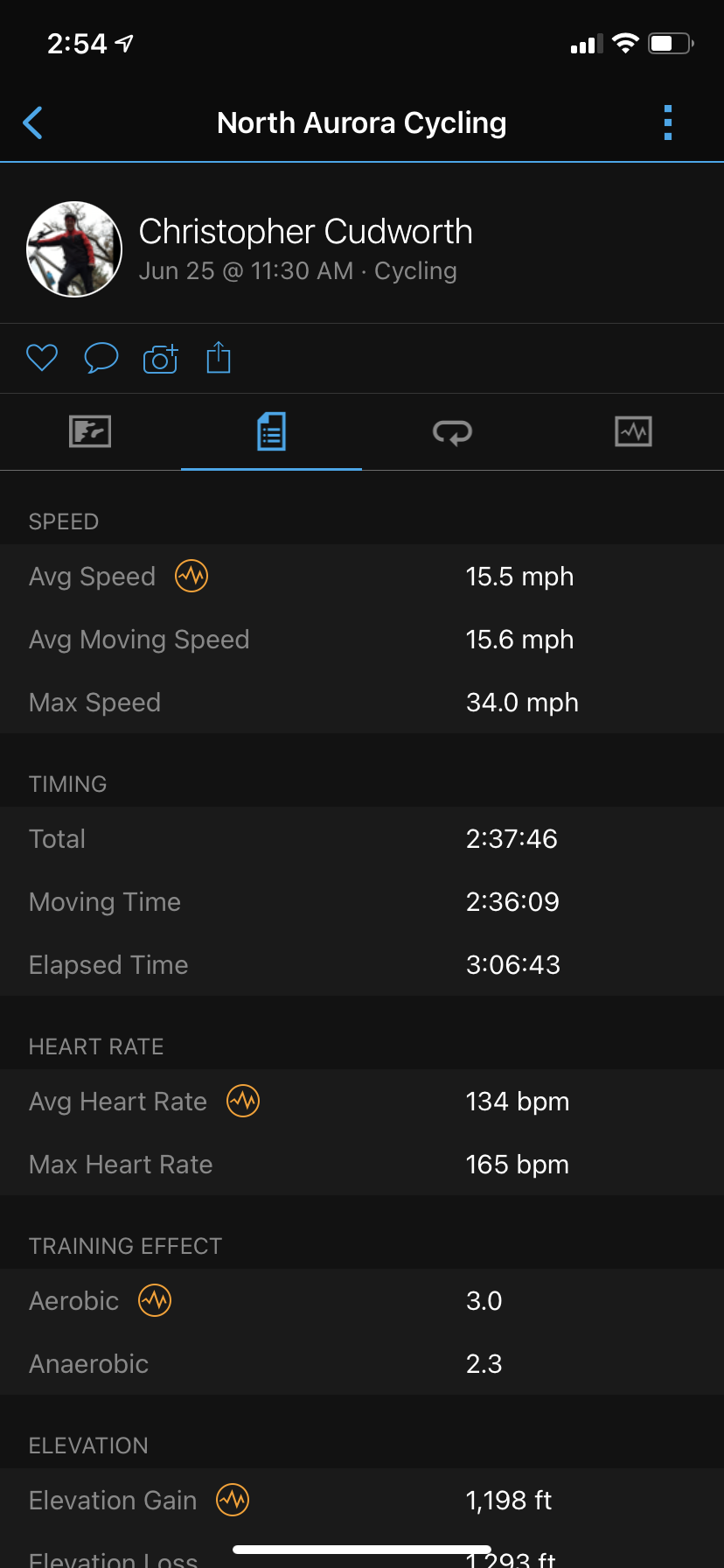Share this cycling activity
The height and width of the screenshot is (1568, 724).
[219, 358]
